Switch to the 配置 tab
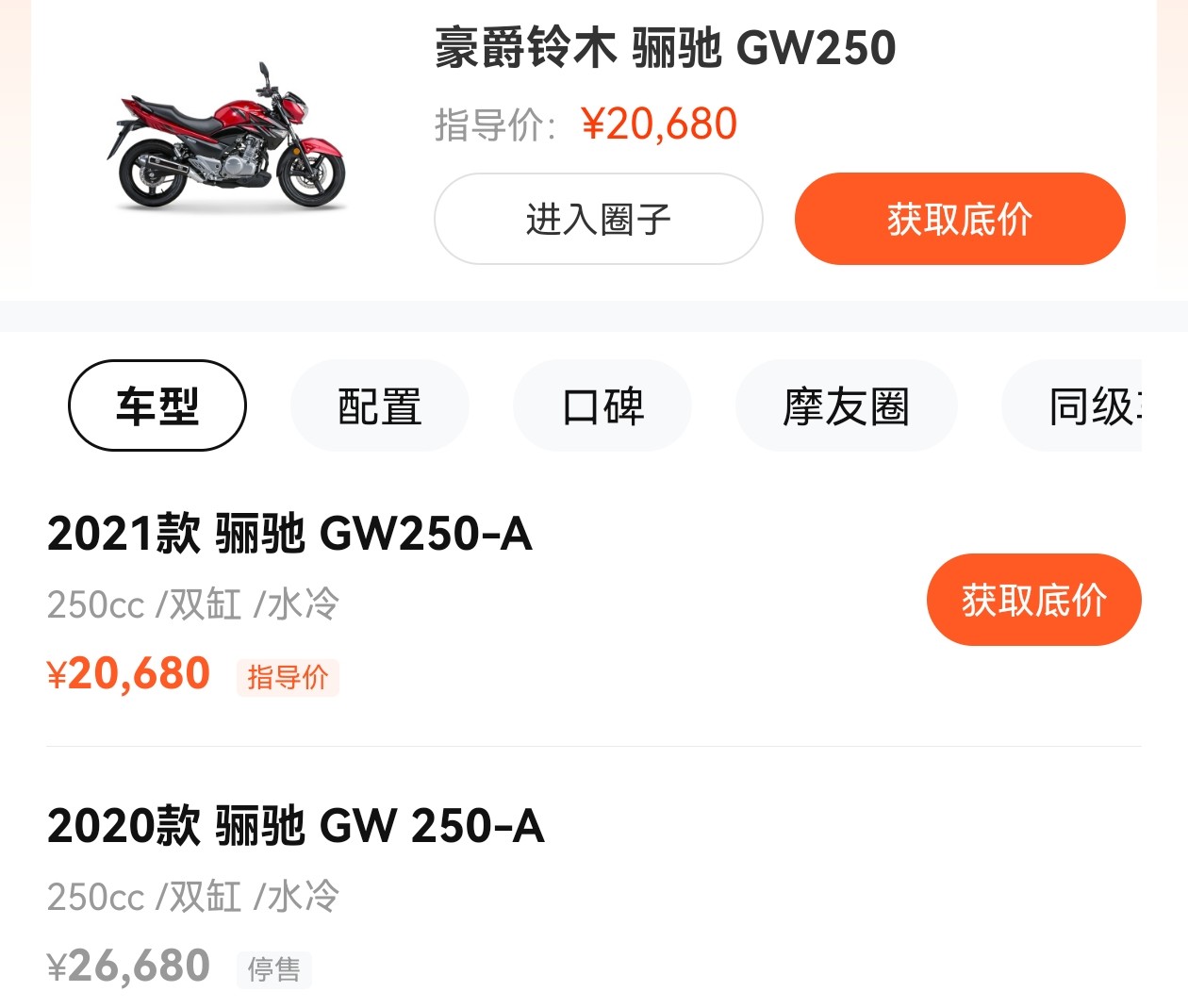Viewport: 1188px width, 1008px height. click(x=379, y=405)
